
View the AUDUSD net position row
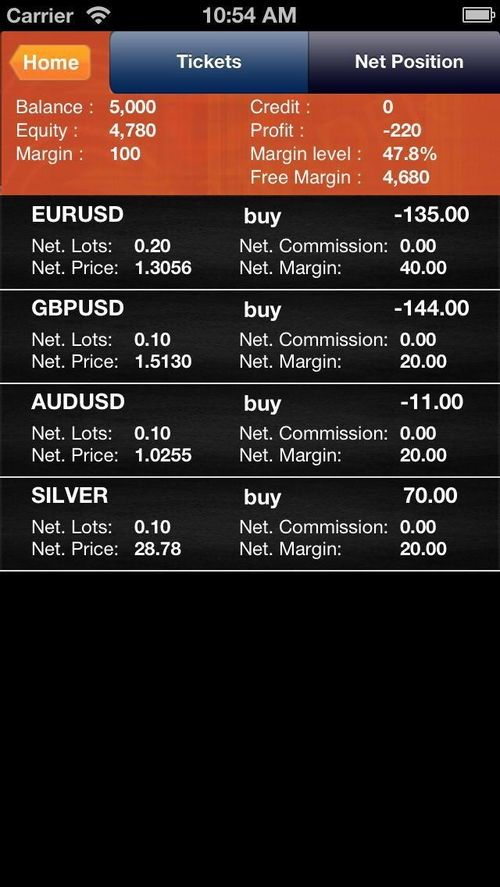click(x=250, y=430)
